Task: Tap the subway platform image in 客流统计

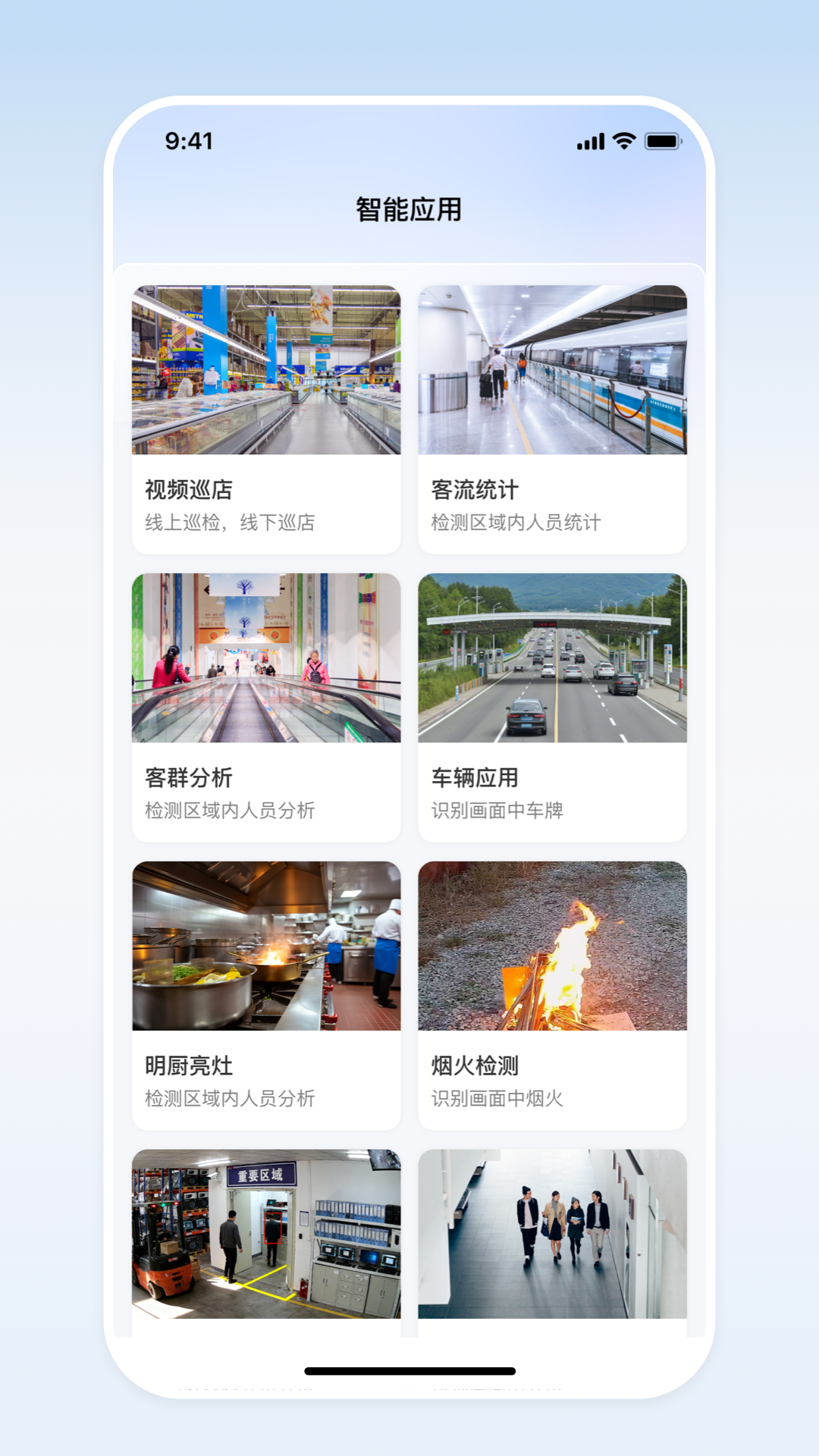Action: [553, 369]
